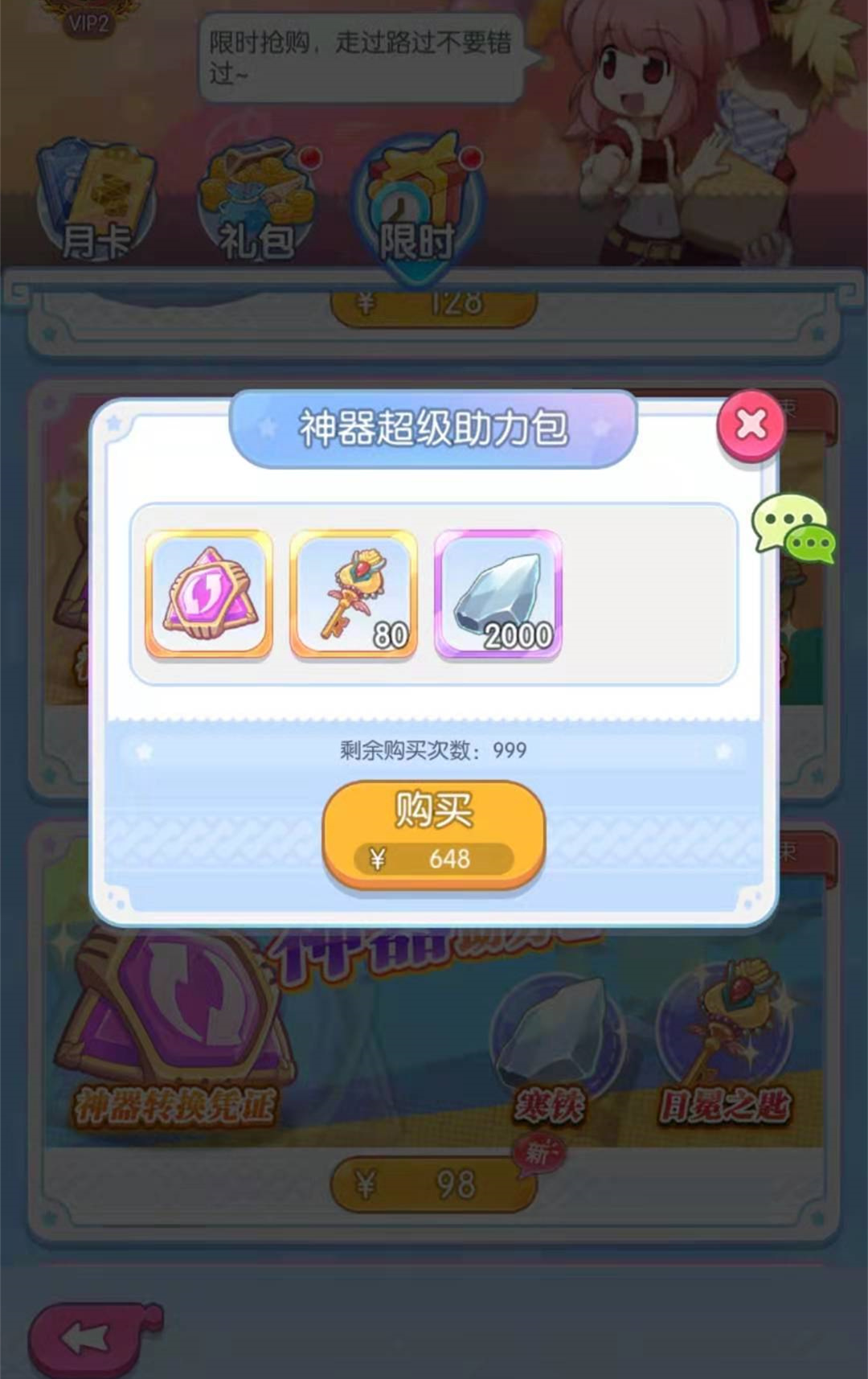Viewport: 868px width, 1379px height.
Task: Close the 神器超级助力包 popup
Action: tap(751, 425)
